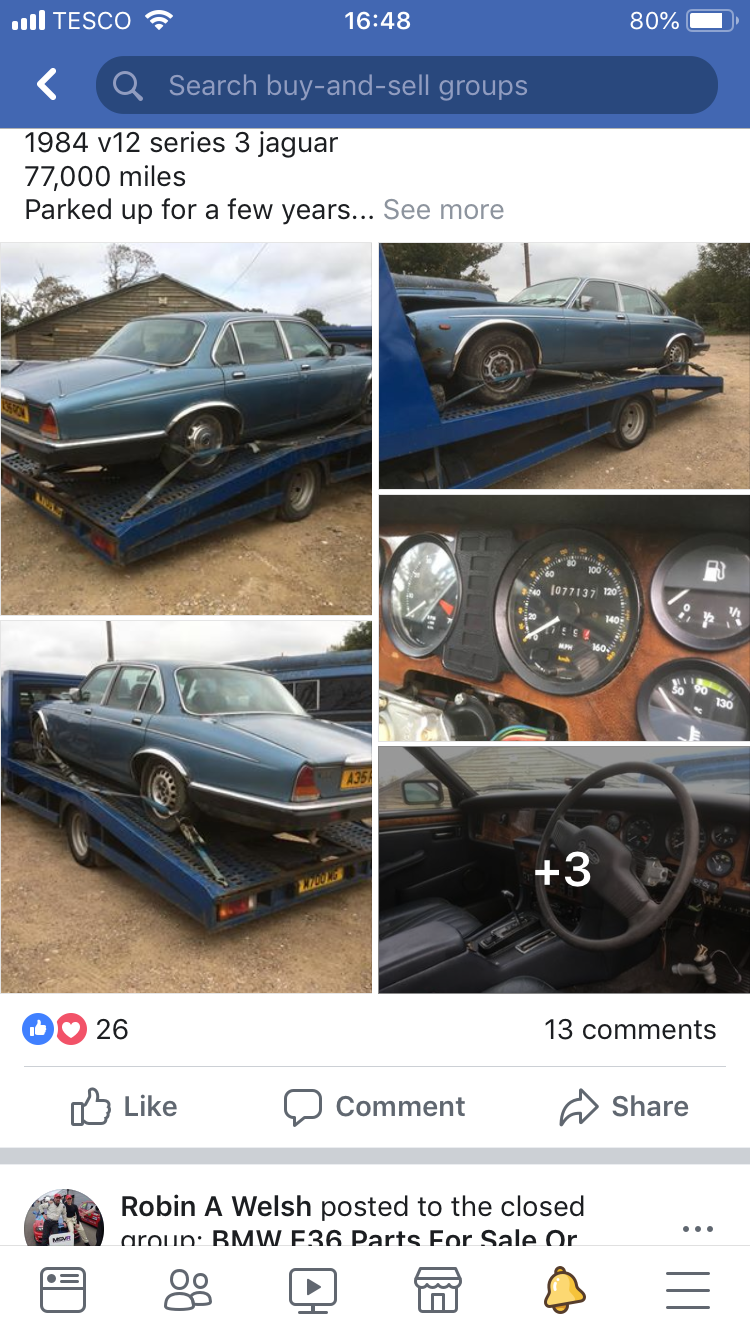Switch to the News Feed tab
This screenshot has height=1334, width=750.
pos(63,1289)
